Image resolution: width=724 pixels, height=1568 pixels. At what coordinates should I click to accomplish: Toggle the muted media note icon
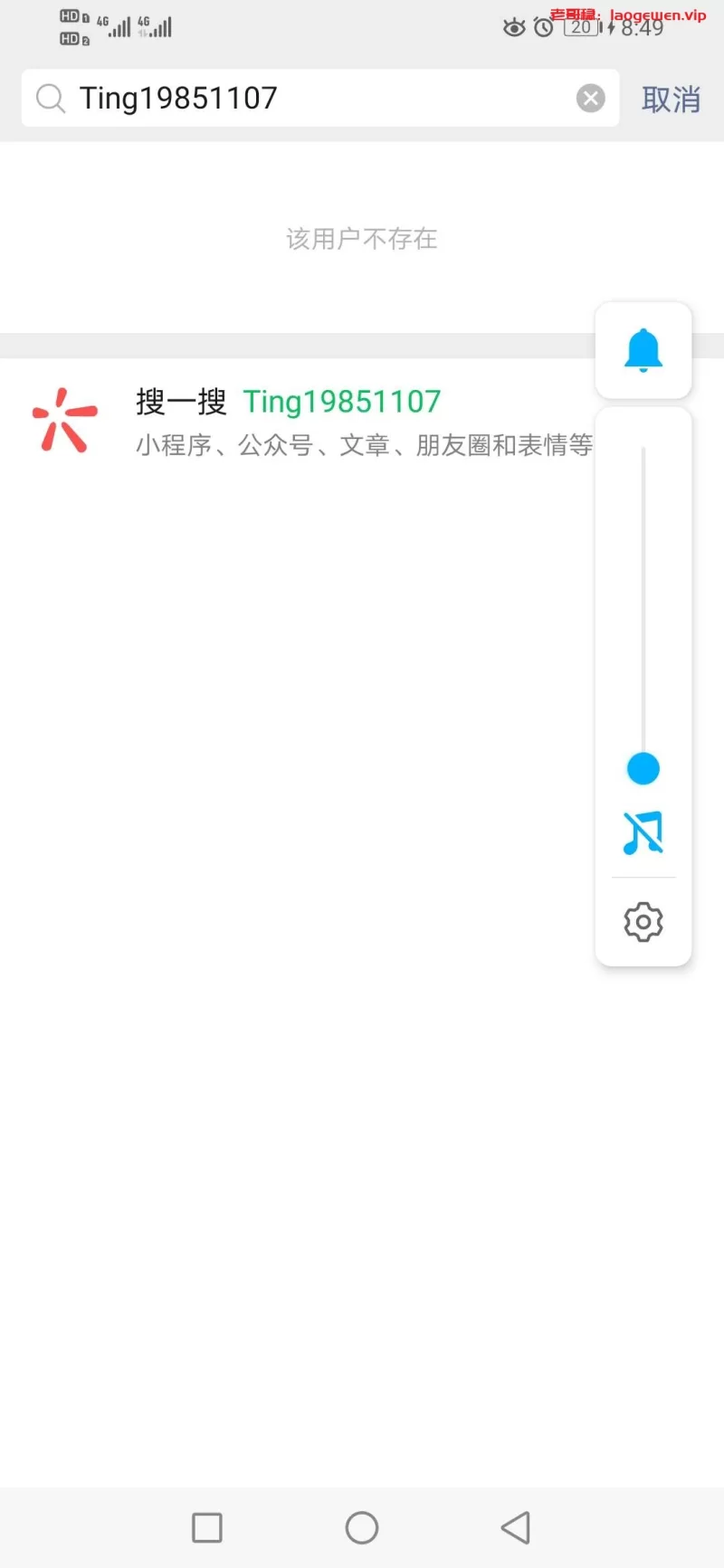pyautogui.click(x=643, y=833)
